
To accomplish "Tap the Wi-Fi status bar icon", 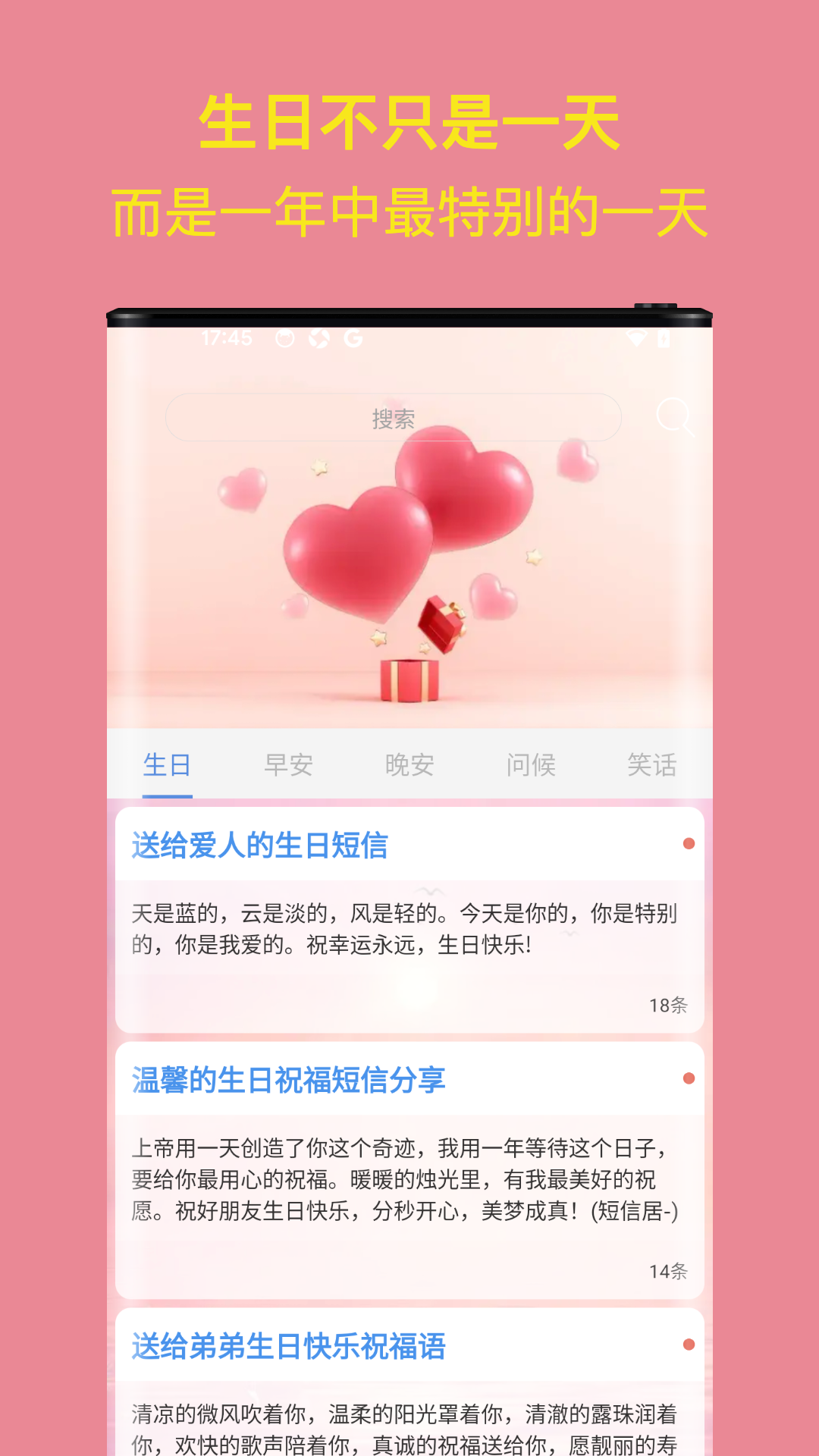I will 635,338.
